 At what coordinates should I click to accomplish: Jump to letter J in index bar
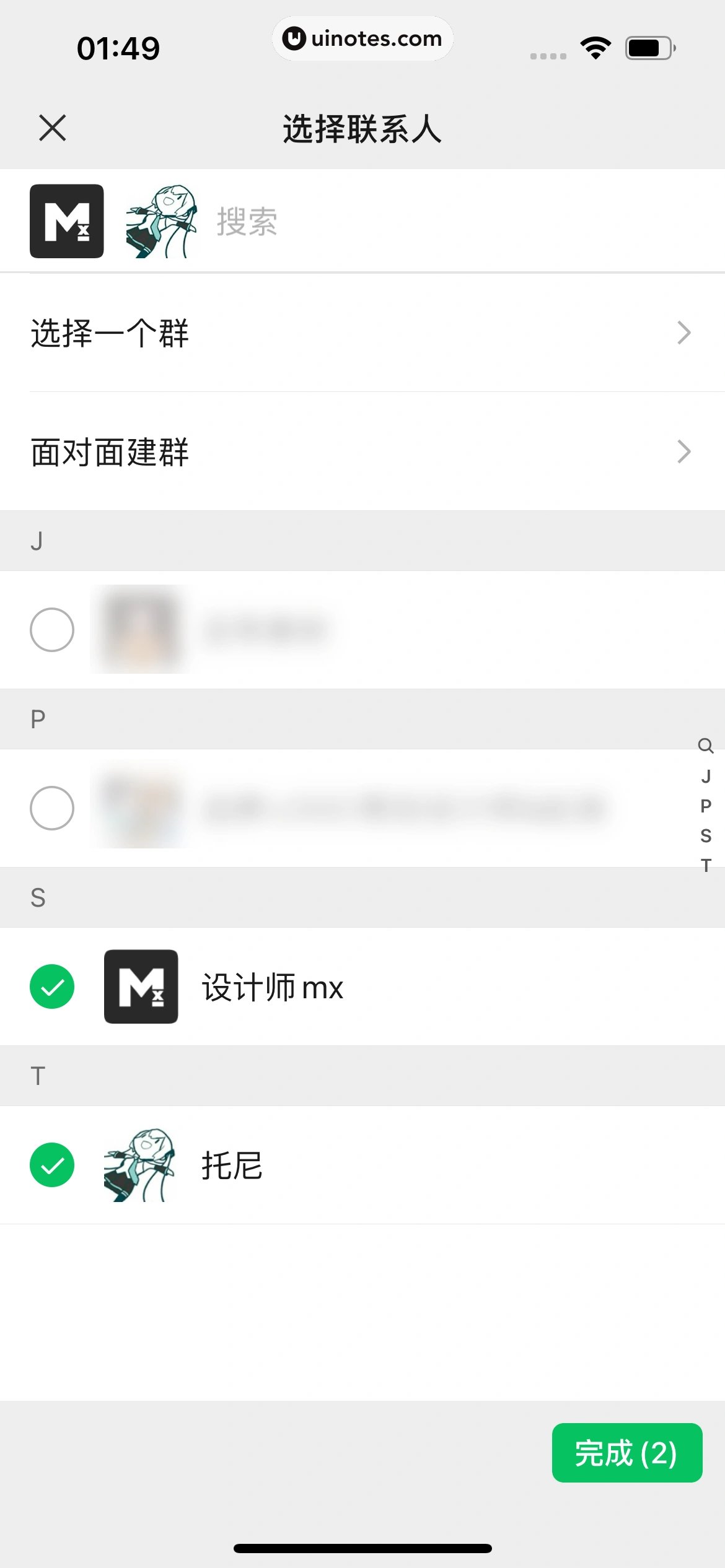coord(706,777)
